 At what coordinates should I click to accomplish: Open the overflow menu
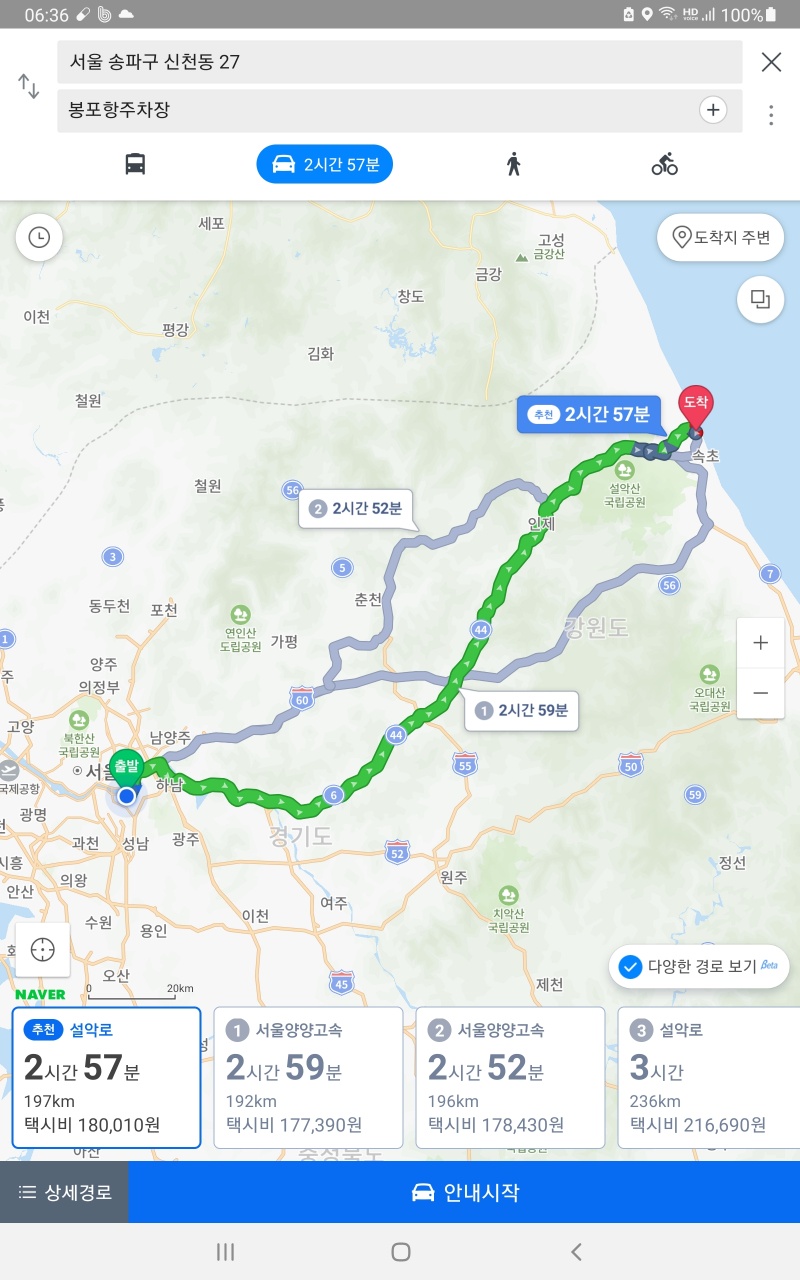(x=771, y=115)
